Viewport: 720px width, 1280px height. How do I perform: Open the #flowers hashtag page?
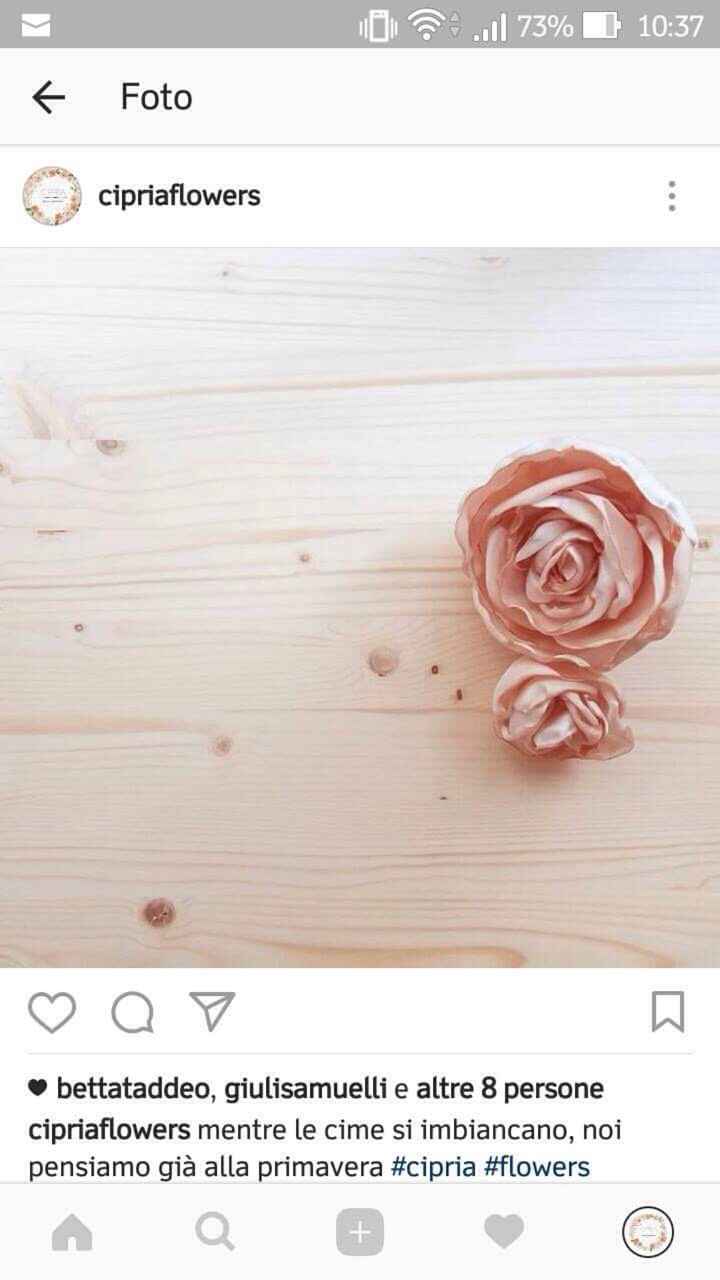click(537, 1165)
